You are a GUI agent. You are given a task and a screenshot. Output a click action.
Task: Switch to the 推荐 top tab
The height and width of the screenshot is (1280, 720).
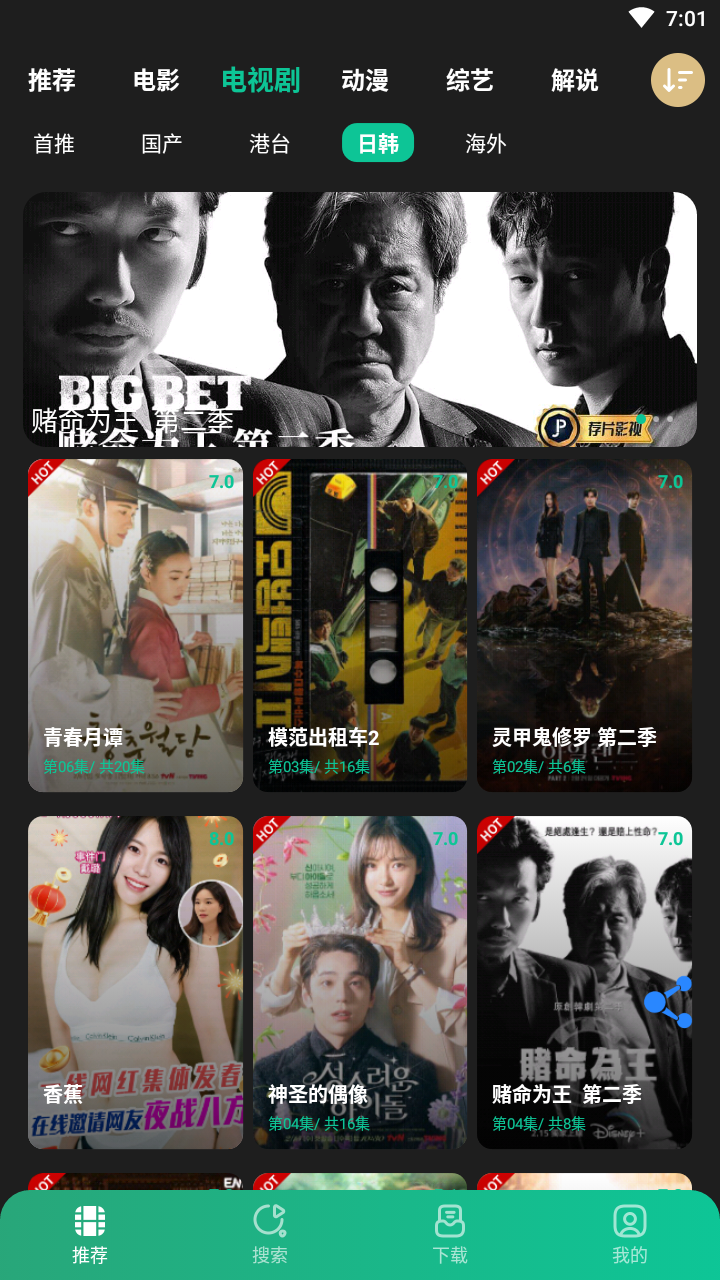[52, 80]
